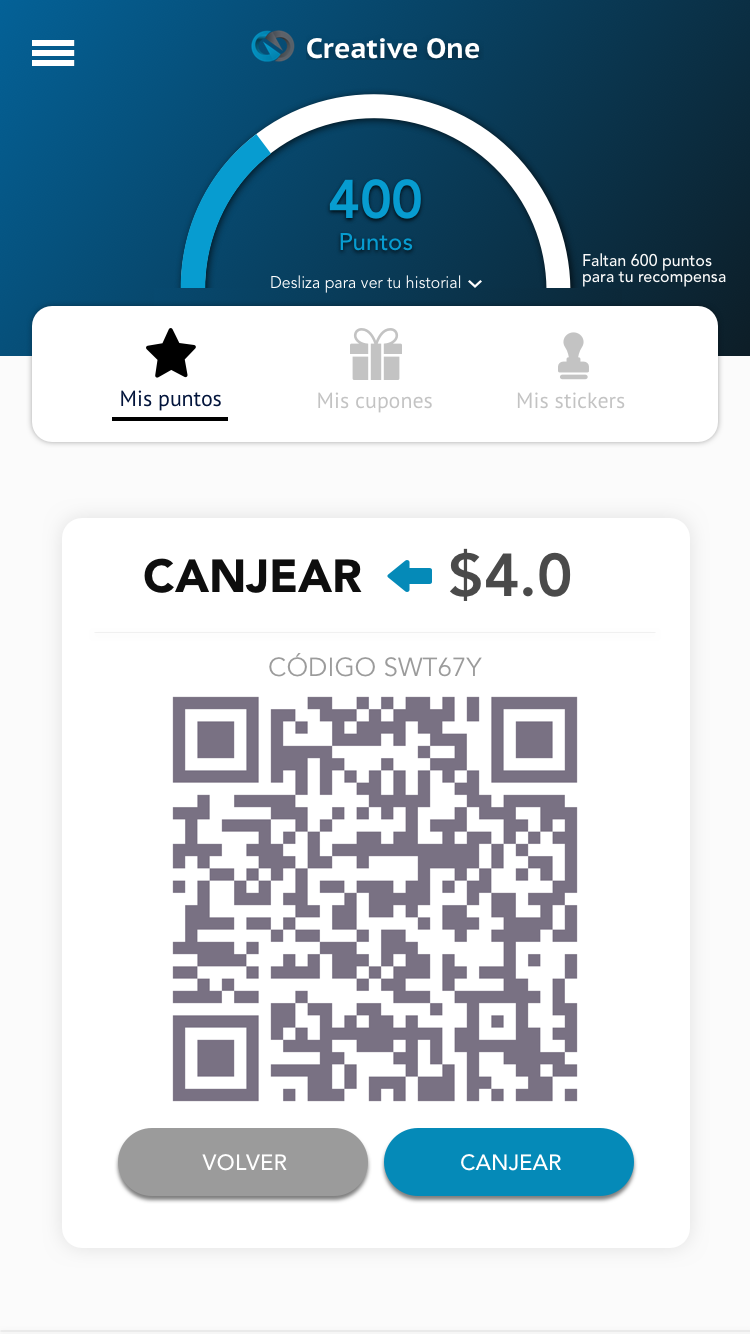750x1334 pixels.
Task: Expand the Desliza para ver tu historial chevron
Action: 476,284
